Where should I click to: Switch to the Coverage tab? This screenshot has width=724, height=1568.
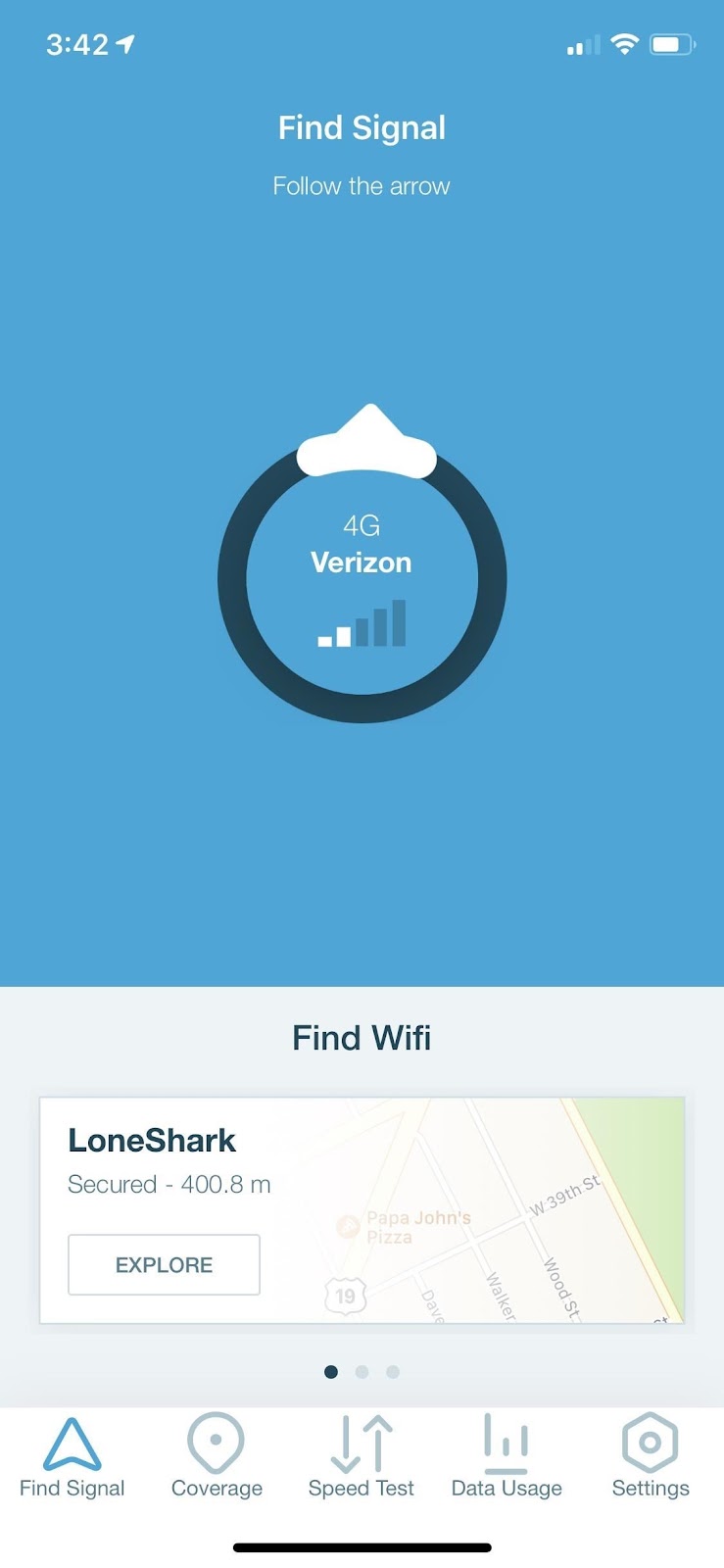(217, 1455)
